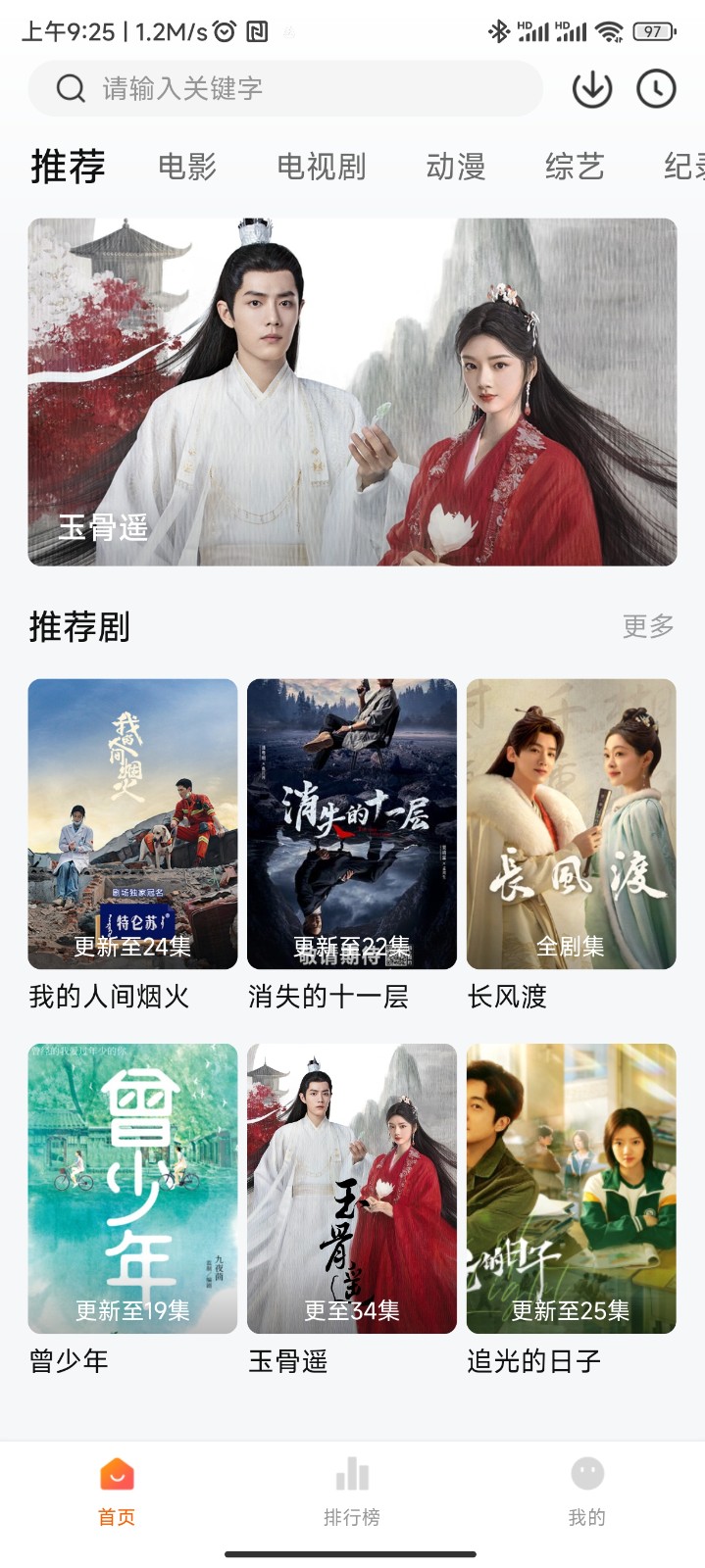Image resolution: width=705 pixels, height=1568 pixels.
Task: View 更多 recommended dramas
Action: pyautogui.click(x=648, y=626)
